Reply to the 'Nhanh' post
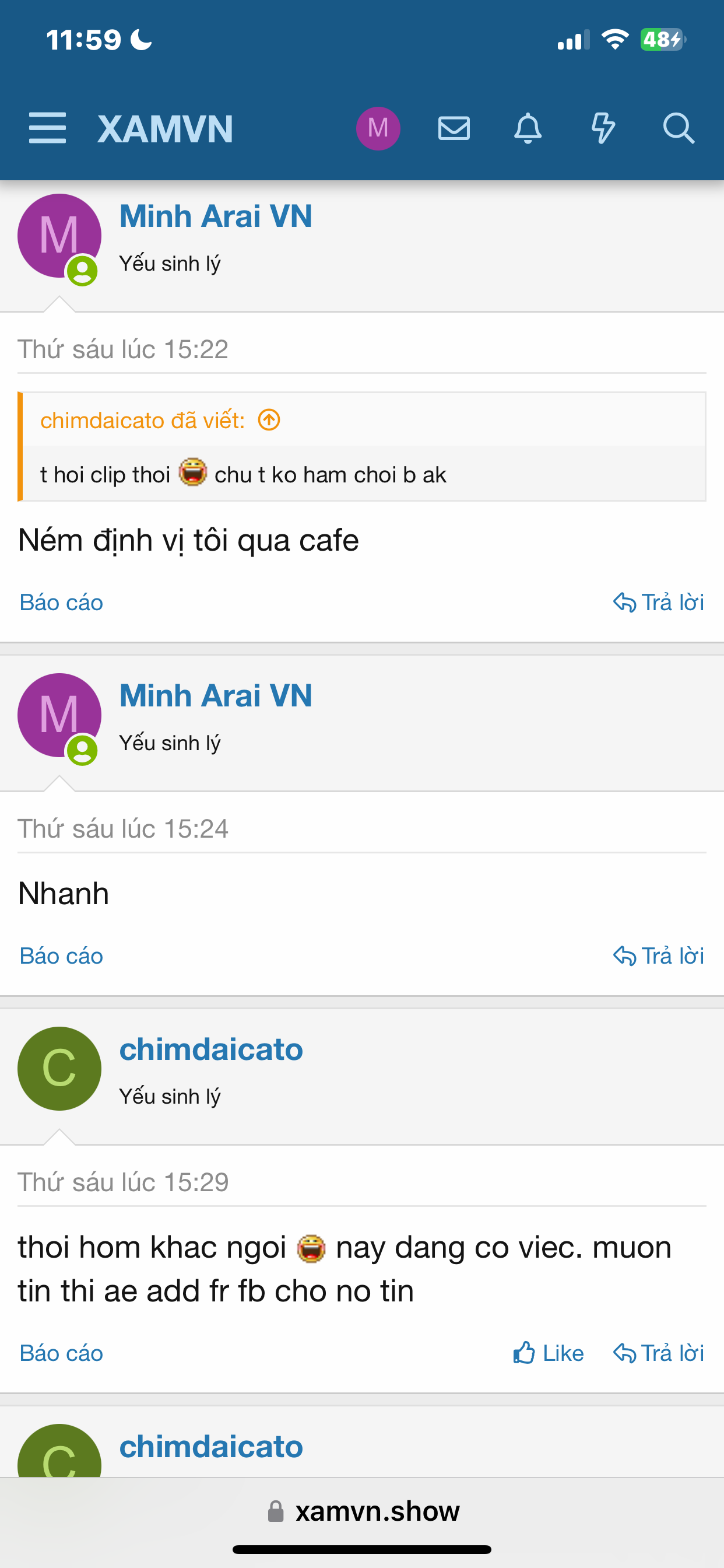Viewport: 724px width, 1568px height. click(x=659, y=956)
